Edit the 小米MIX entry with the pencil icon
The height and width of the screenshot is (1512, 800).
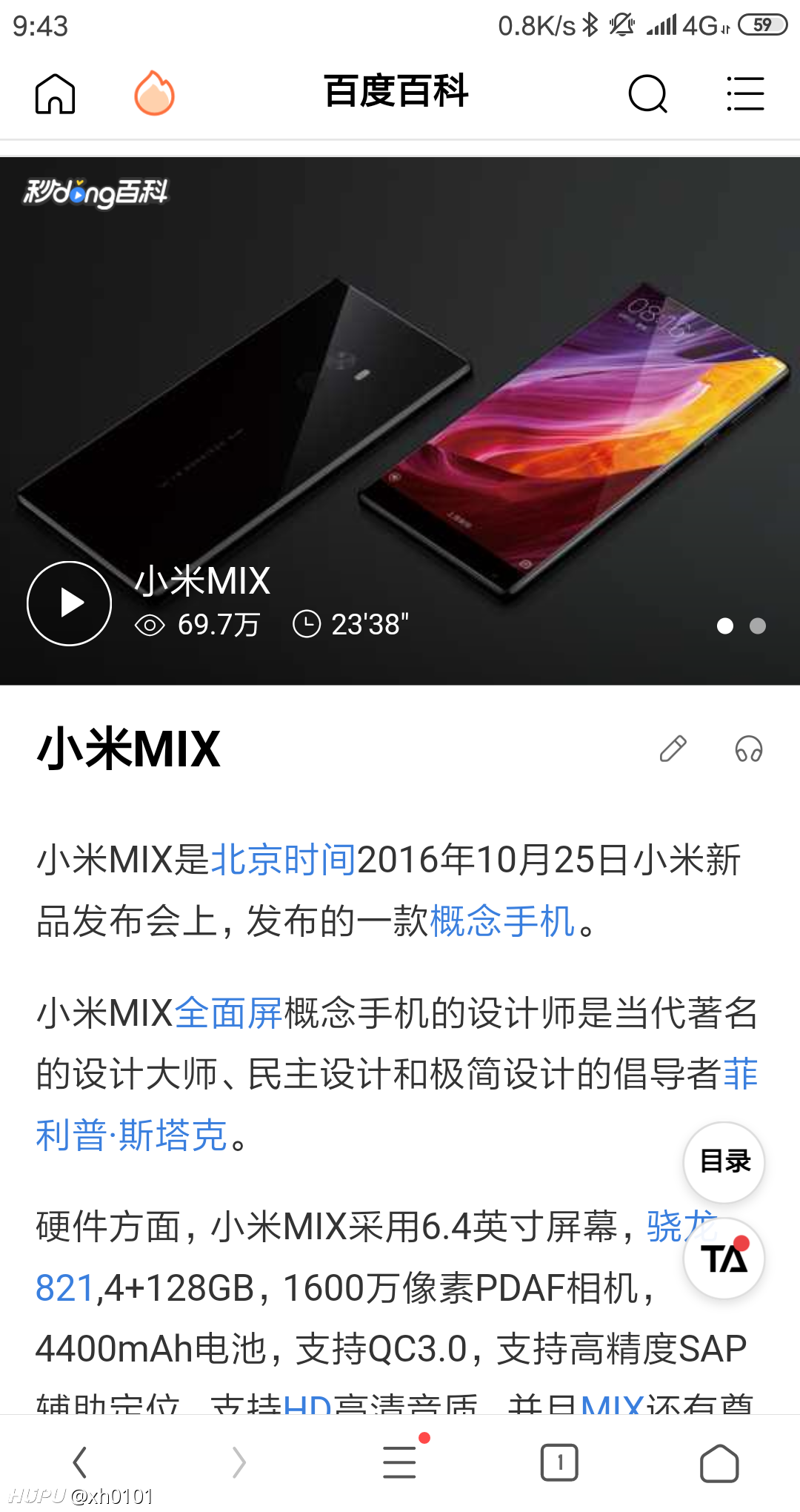point(673,749)
